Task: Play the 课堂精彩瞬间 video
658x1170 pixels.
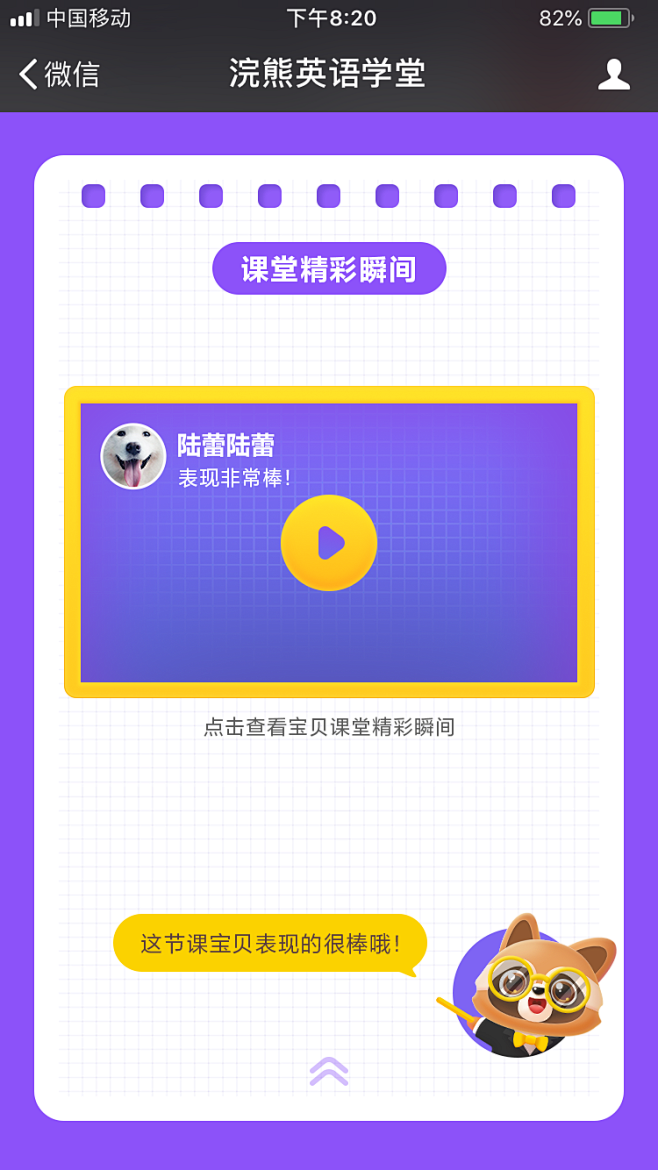Action: coord(329,543)
